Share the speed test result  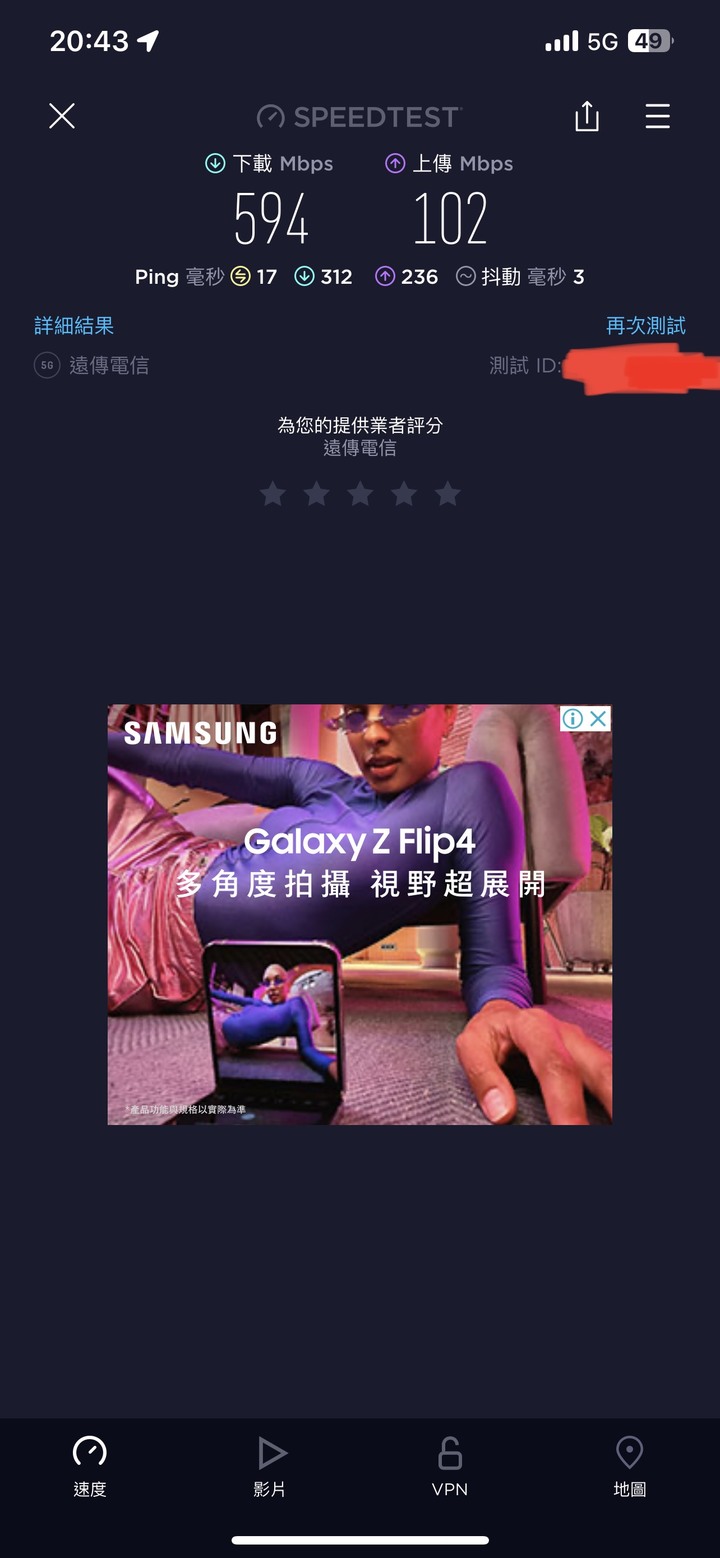587,117
